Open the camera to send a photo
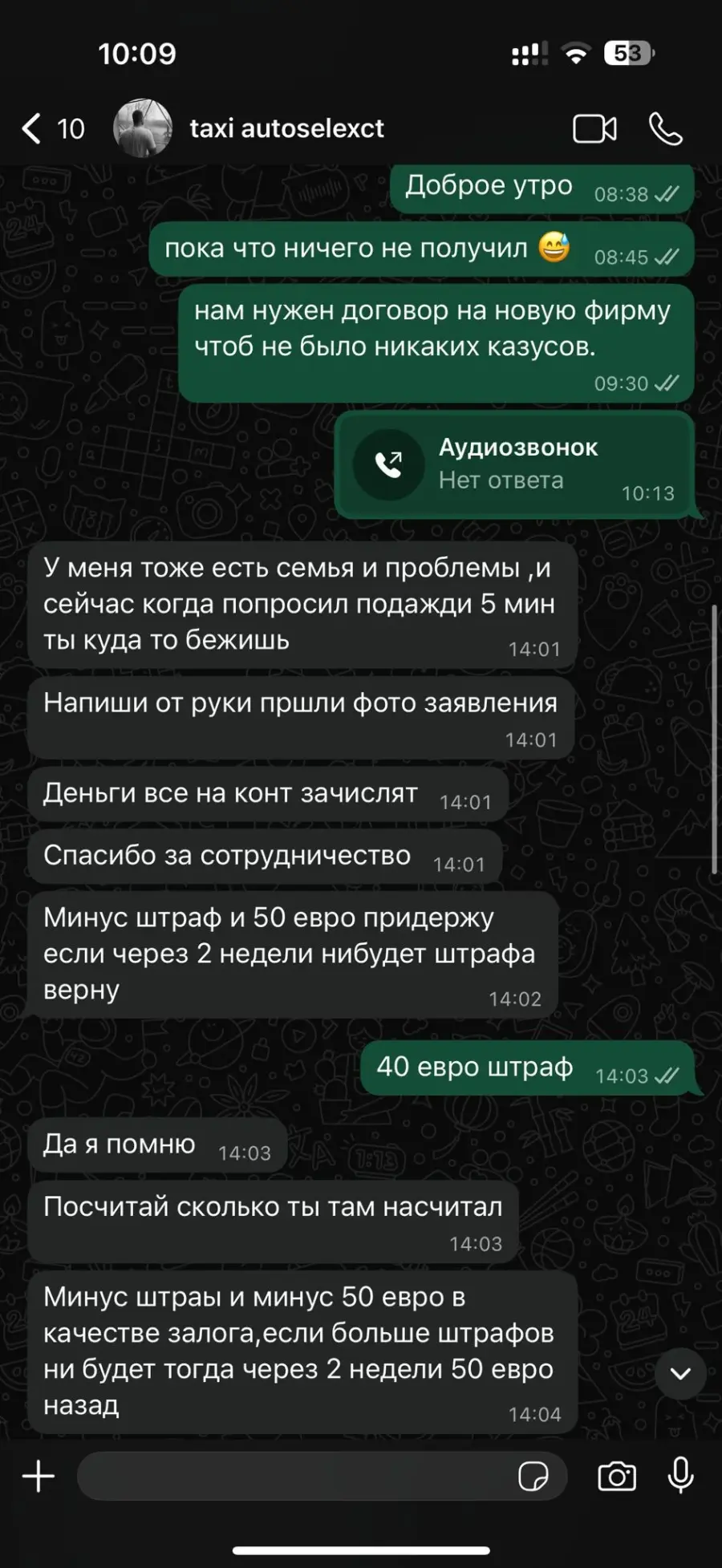The image size is (722, 1568). pyautogui.click(x=616, y=1476)
